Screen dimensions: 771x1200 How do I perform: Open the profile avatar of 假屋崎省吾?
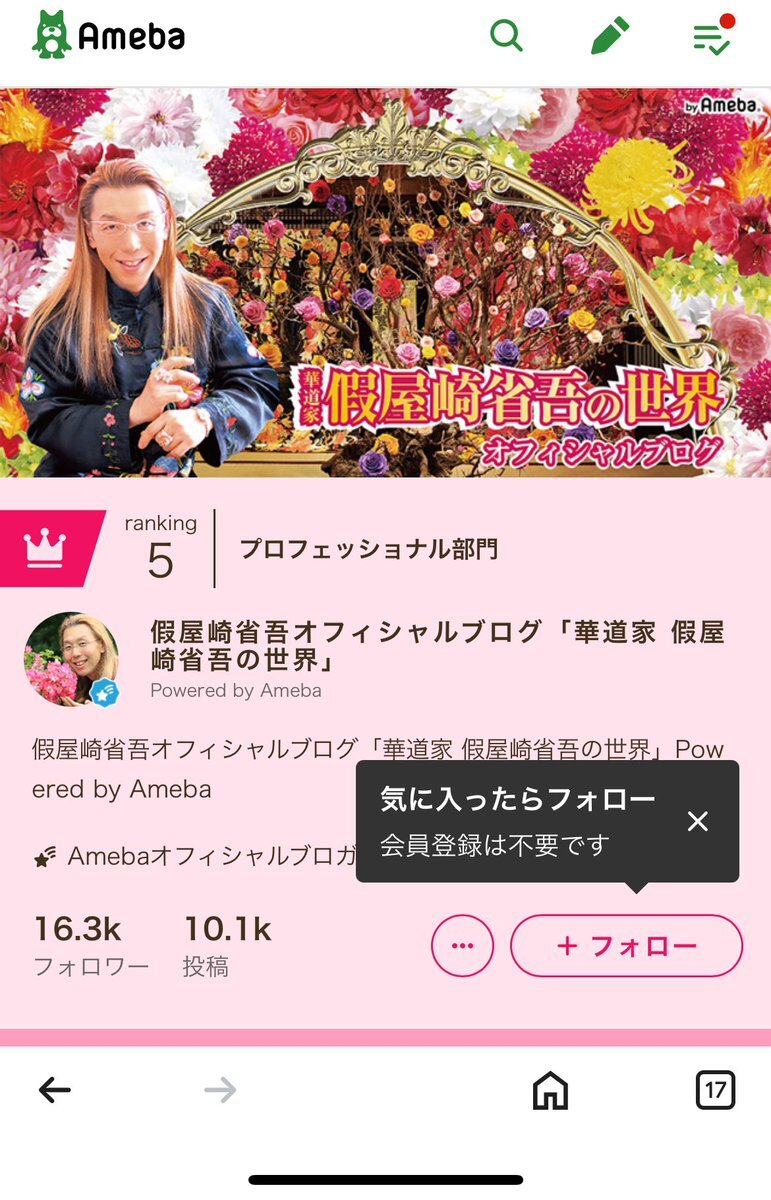[71, 659]
